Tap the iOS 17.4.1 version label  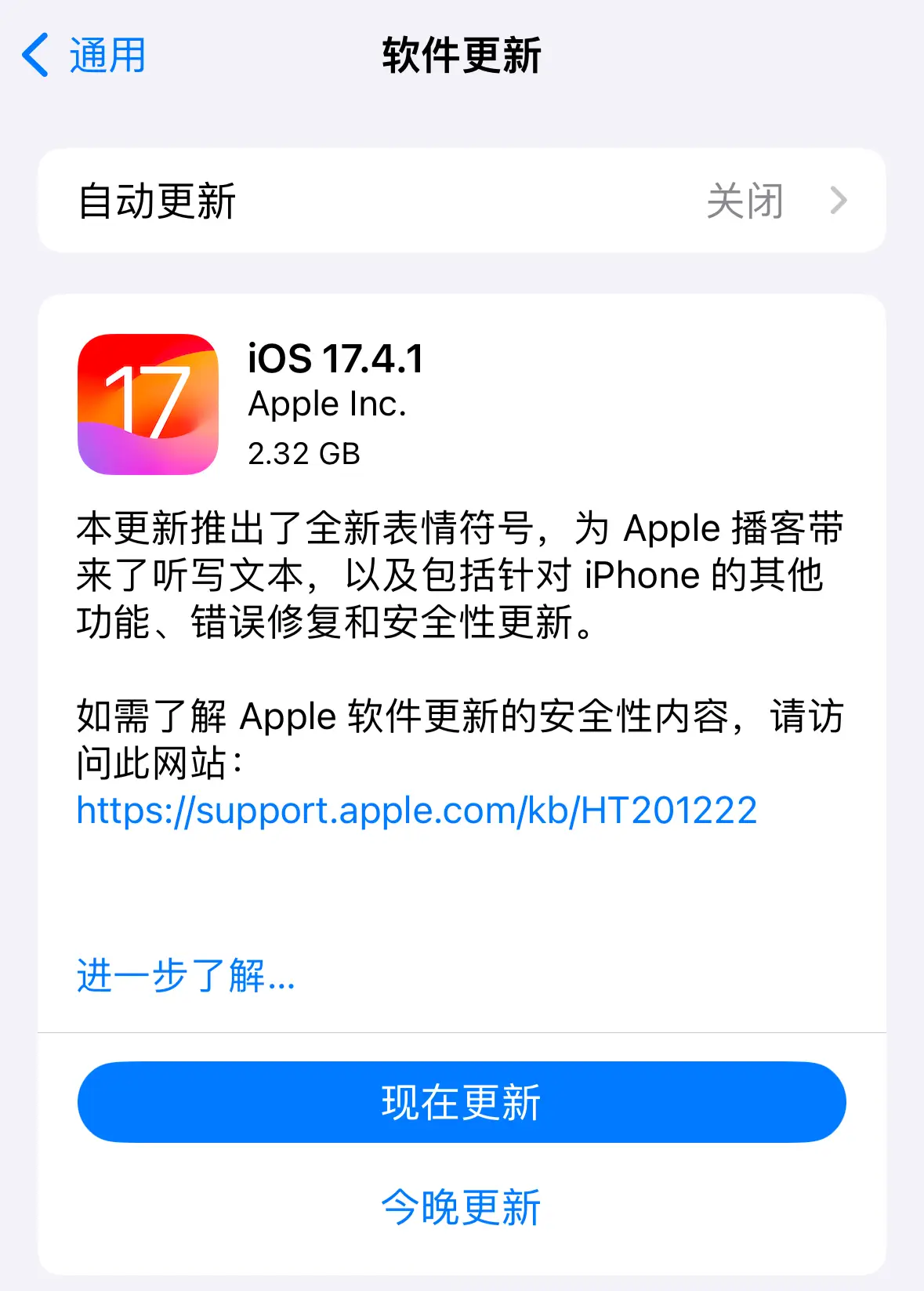tap(337, 361)
